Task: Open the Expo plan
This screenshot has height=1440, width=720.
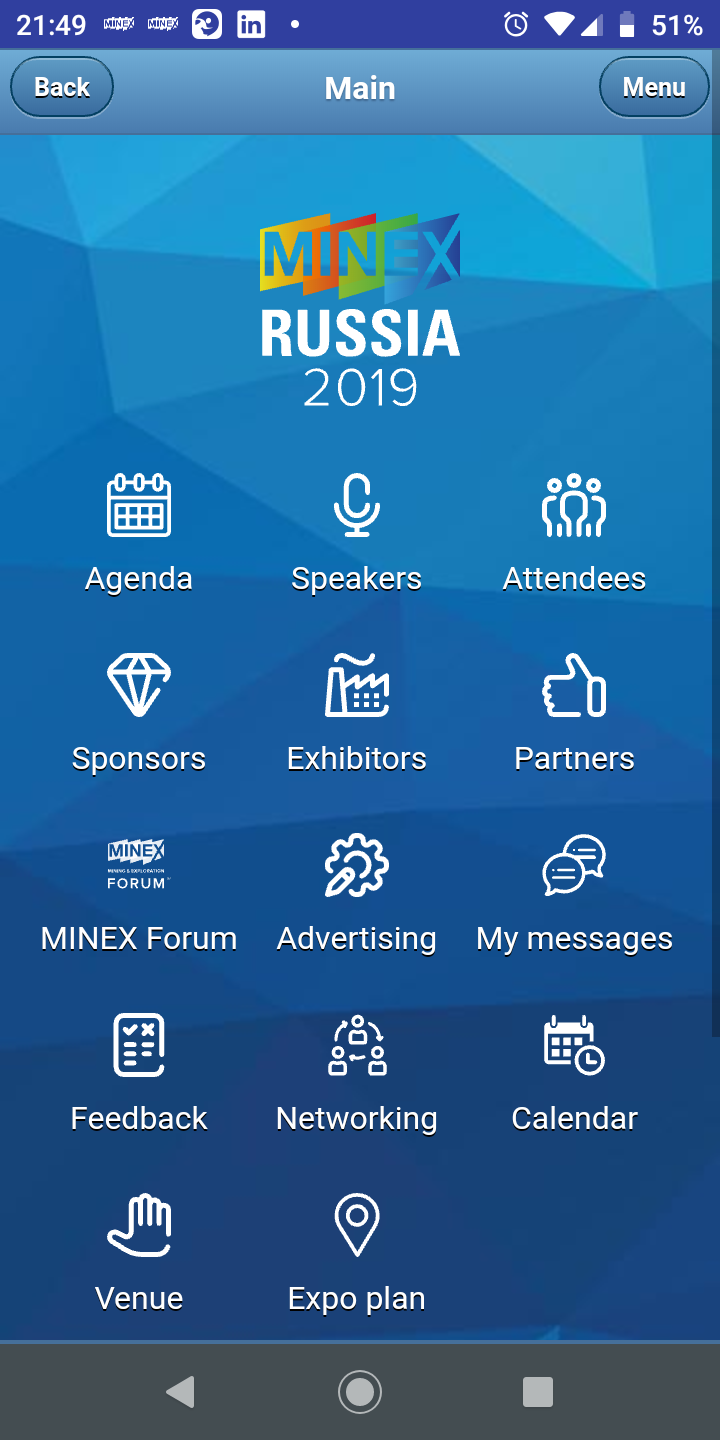Action: click(357, 1253)
